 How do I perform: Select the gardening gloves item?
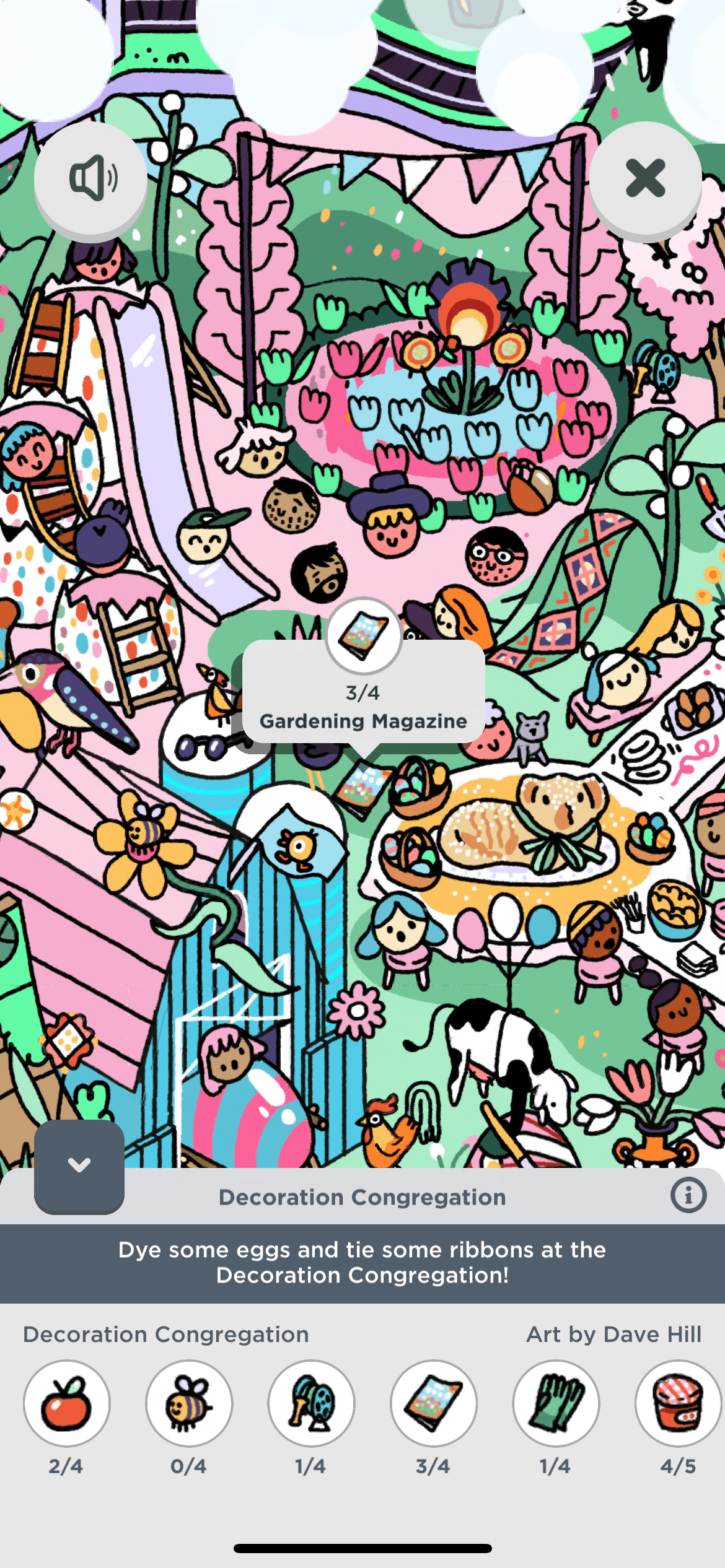(x=556, y=1403)
